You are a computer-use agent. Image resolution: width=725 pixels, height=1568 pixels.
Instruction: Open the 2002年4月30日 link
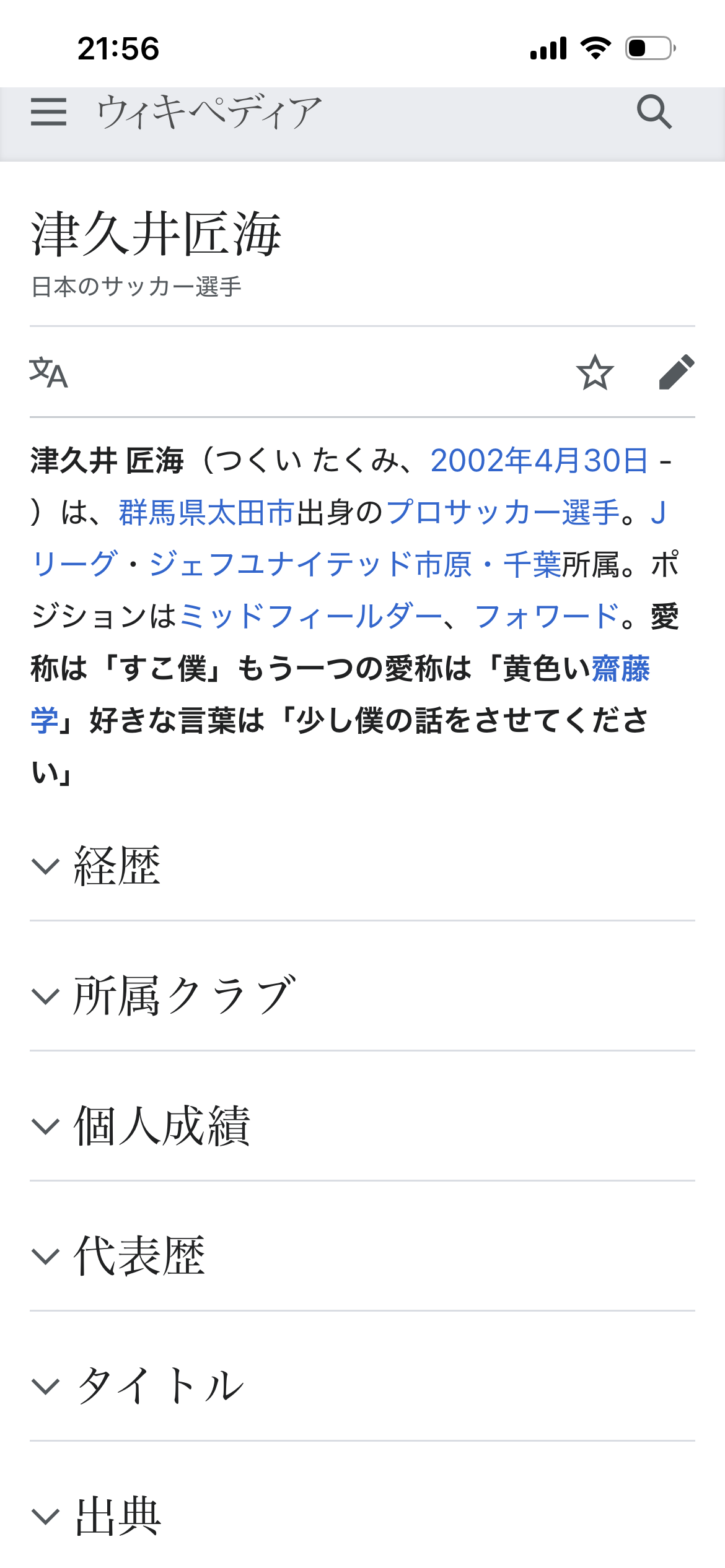click(539, 461)
